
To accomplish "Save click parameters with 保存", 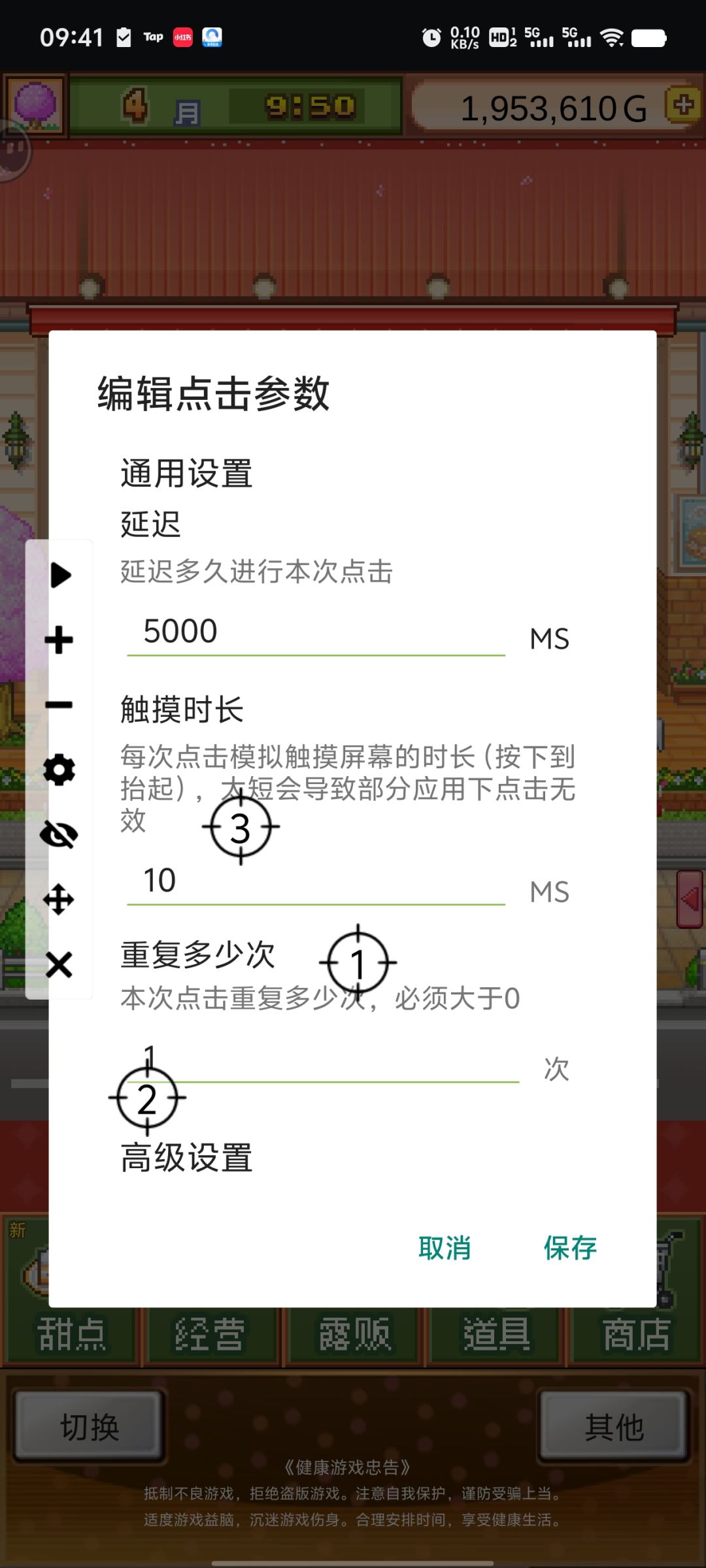I will coord(569,1246).
